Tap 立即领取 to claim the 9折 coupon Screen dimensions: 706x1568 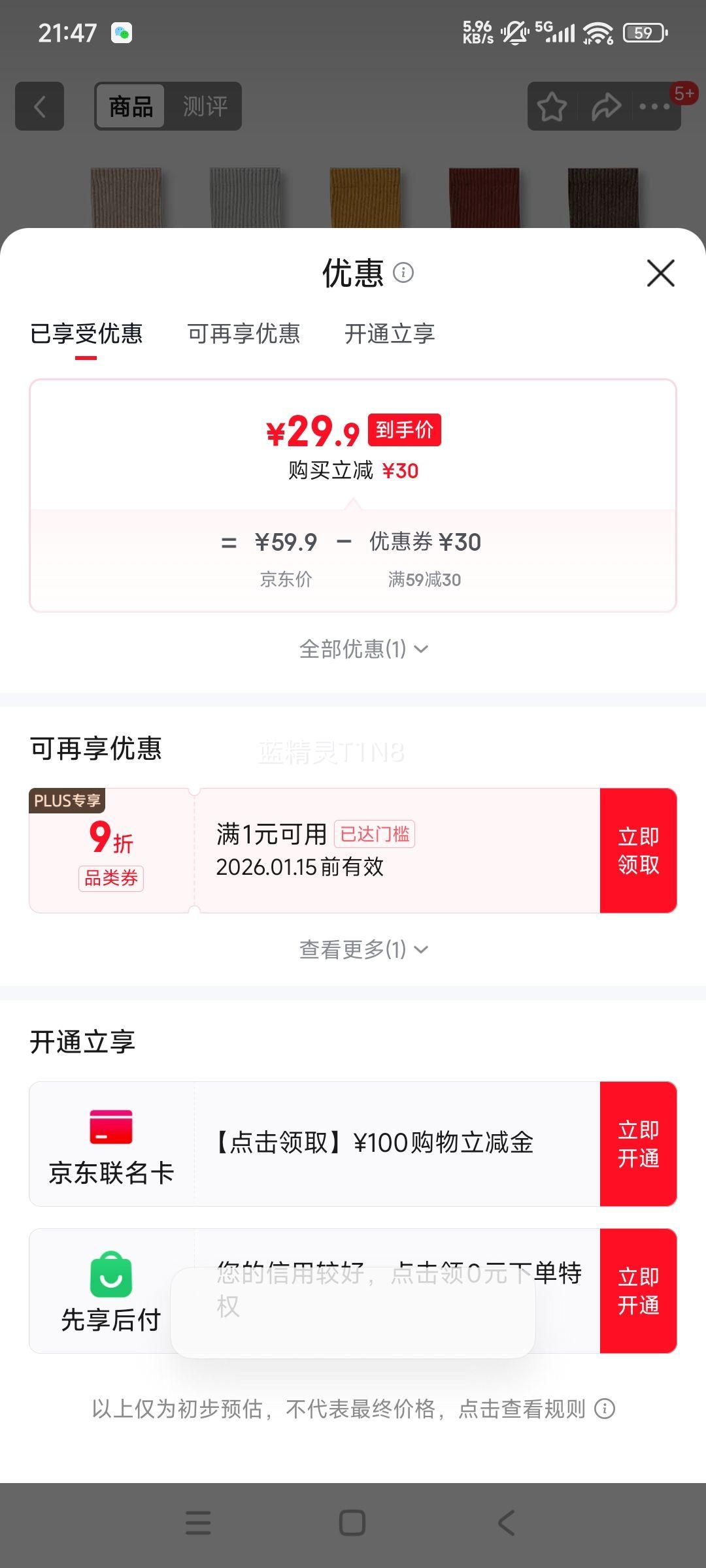(639, 849)
